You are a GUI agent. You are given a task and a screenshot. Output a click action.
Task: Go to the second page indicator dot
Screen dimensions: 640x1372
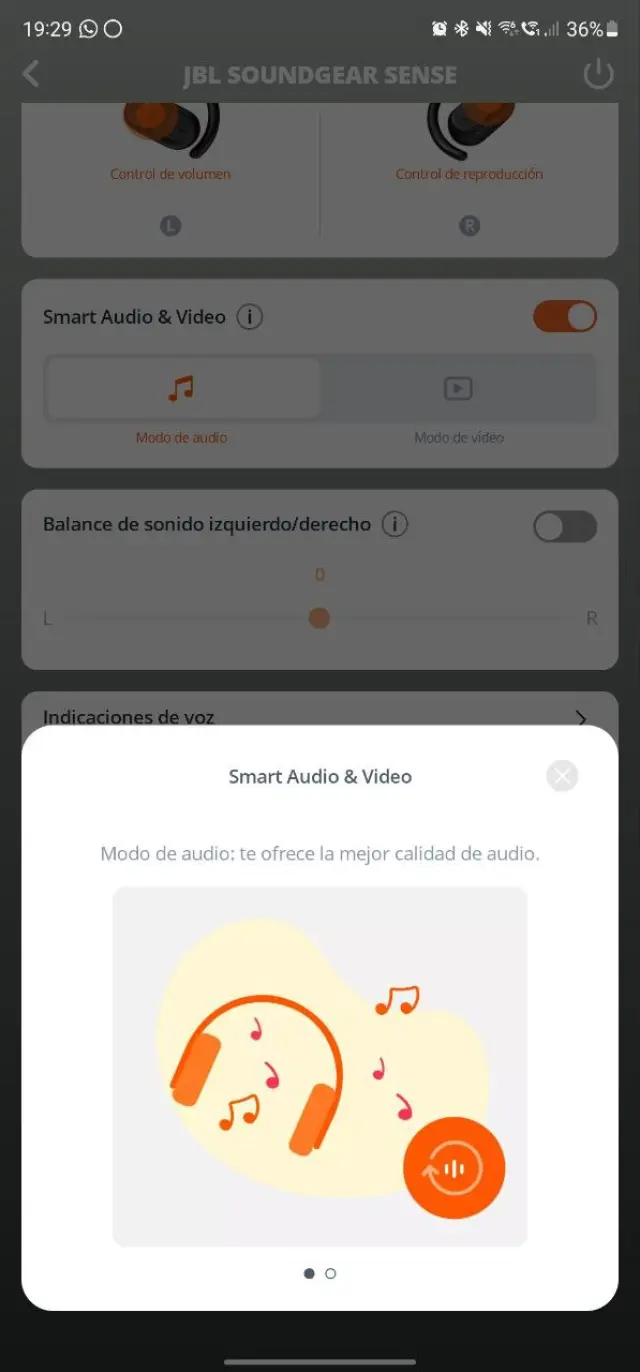pyautogui.click(x=331, y=1273)
